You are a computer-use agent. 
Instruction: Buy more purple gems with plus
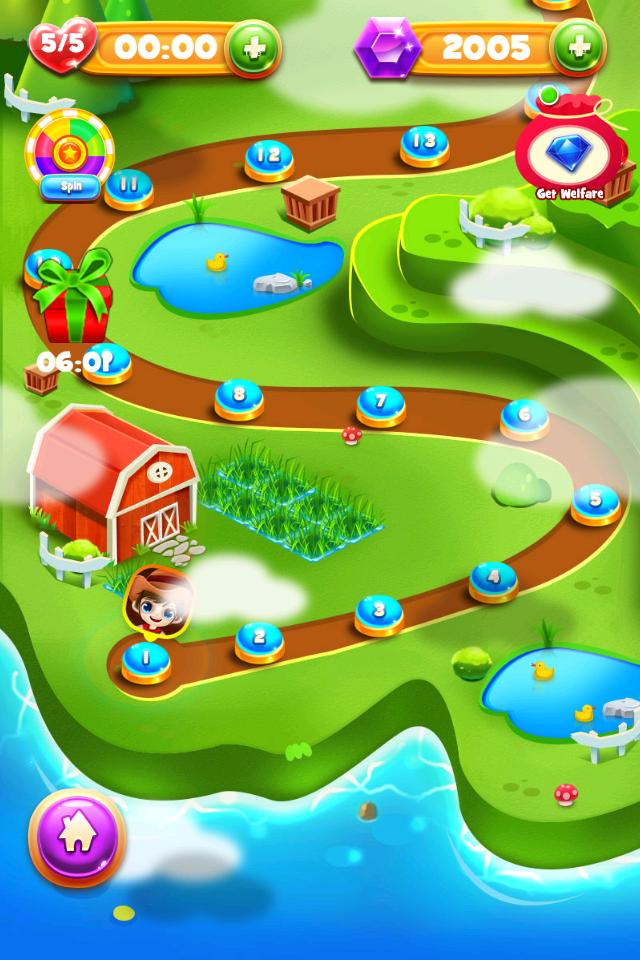(x=579, y=46)
